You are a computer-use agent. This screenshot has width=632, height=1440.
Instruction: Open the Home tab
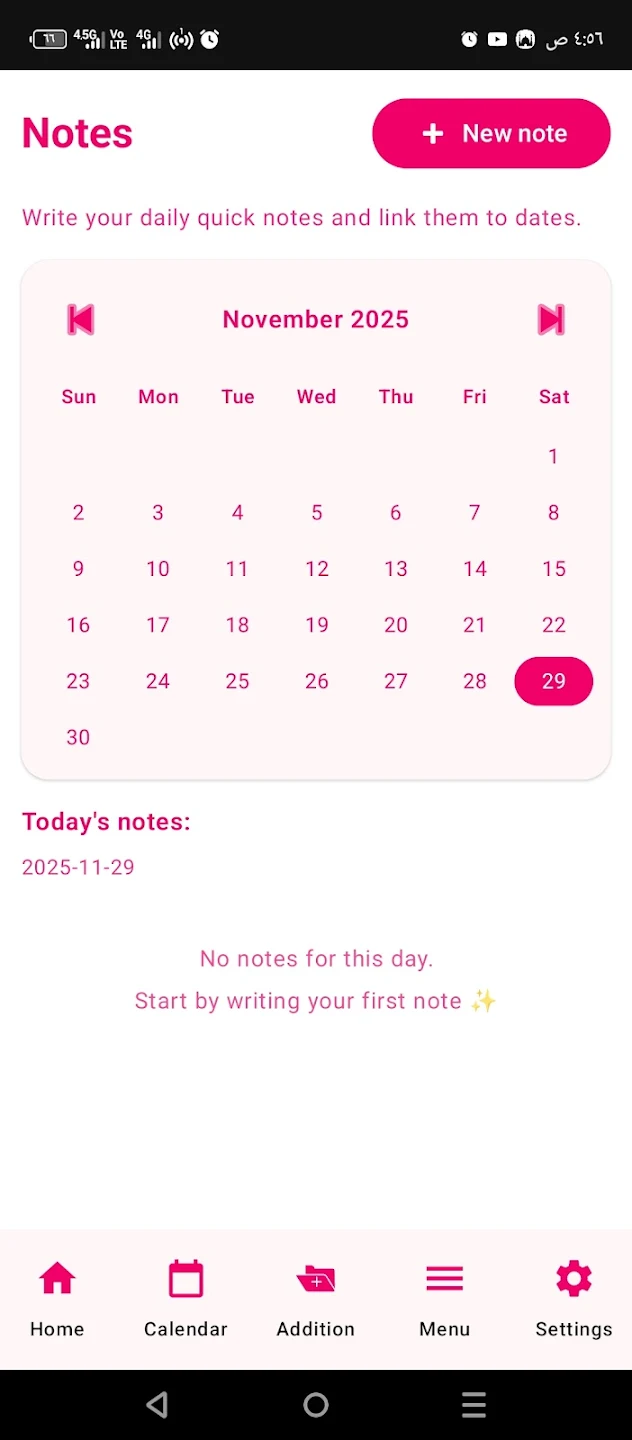[x=57, y=1298]
